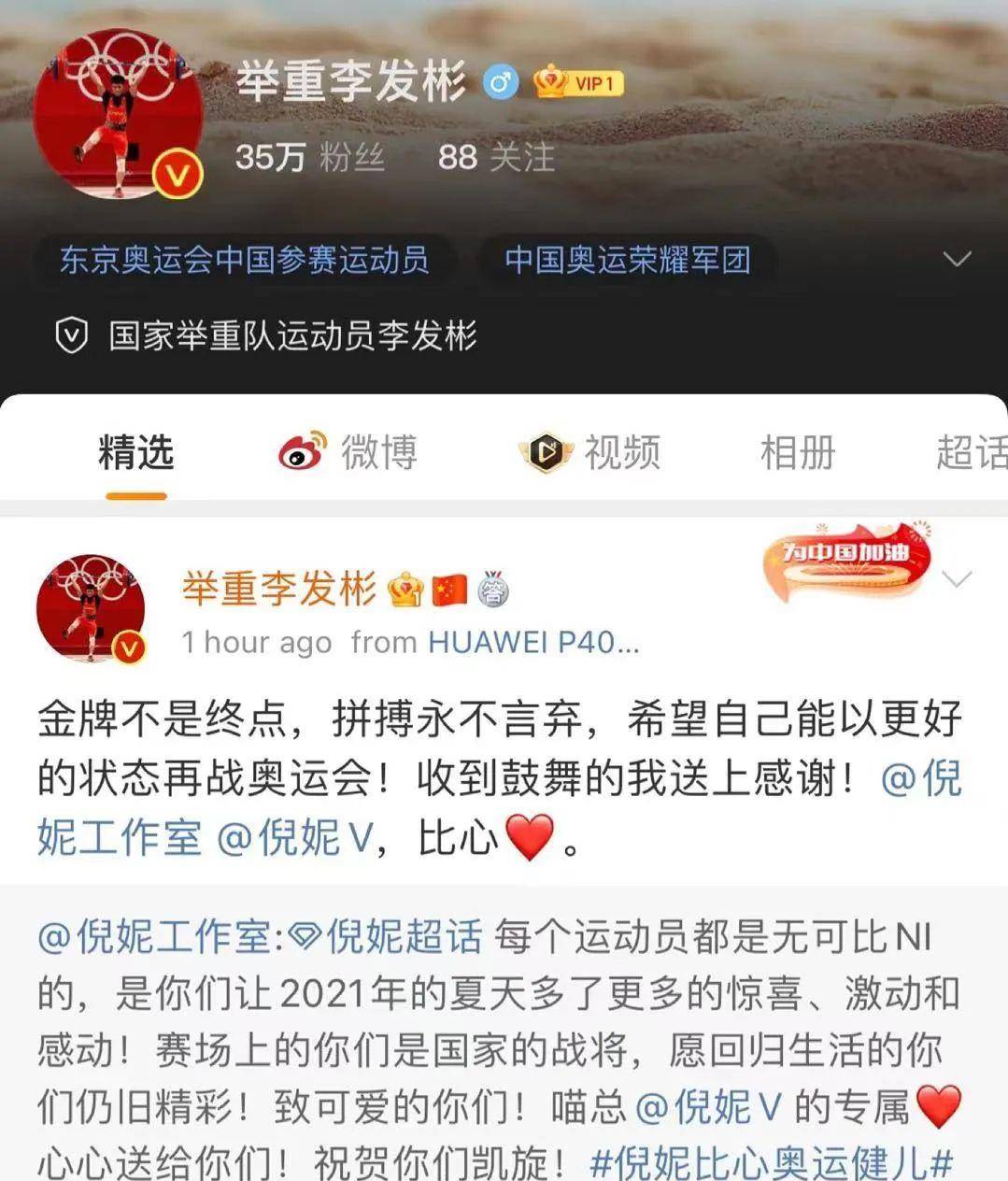Screen dimensions: 1008x1181
Task: Click the male gender icon beside 举重李发彬
Action: pyautogui.click(x=502, y=82)
